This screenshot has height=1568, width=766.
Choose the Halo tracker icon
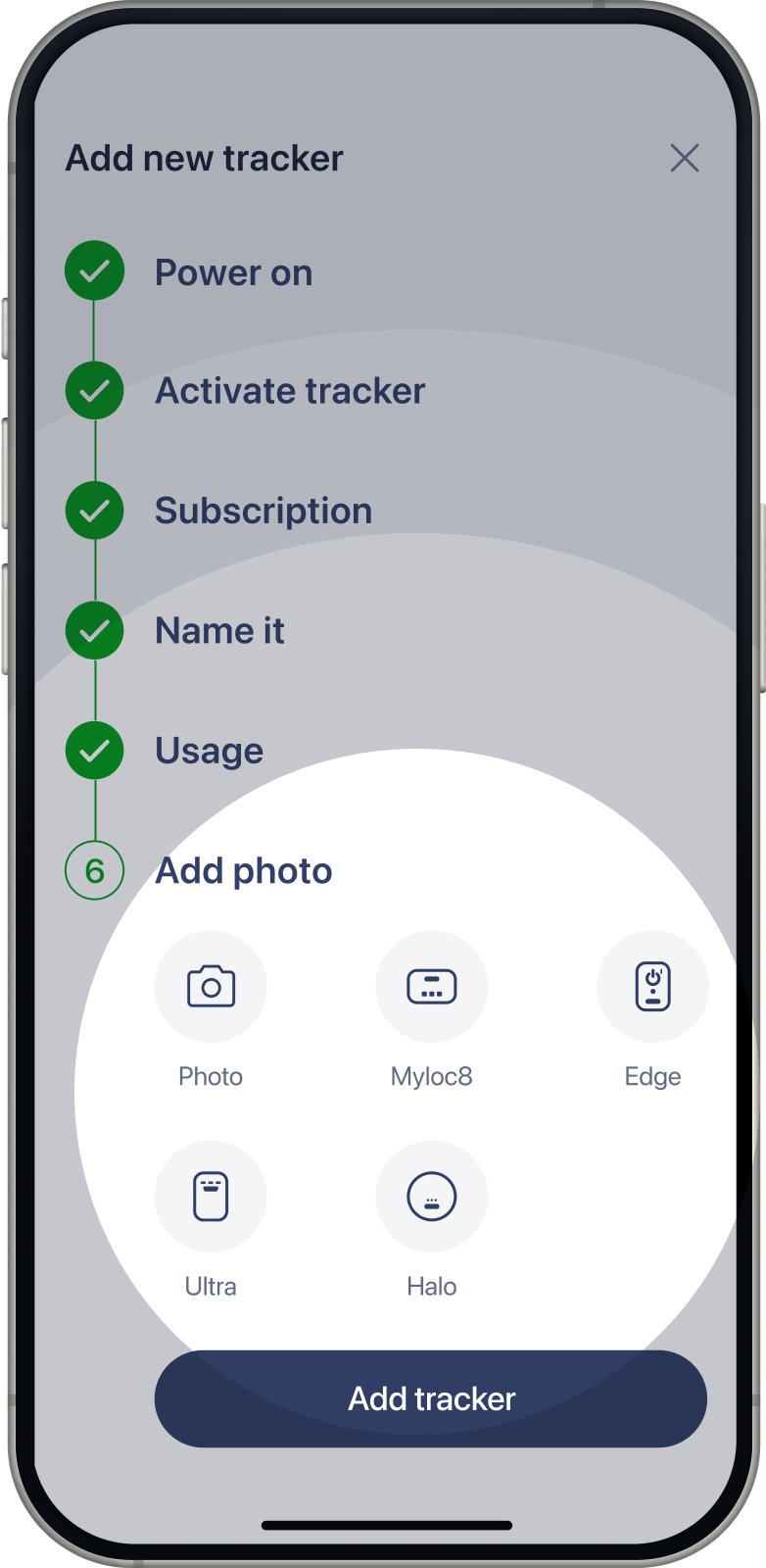432,1196
